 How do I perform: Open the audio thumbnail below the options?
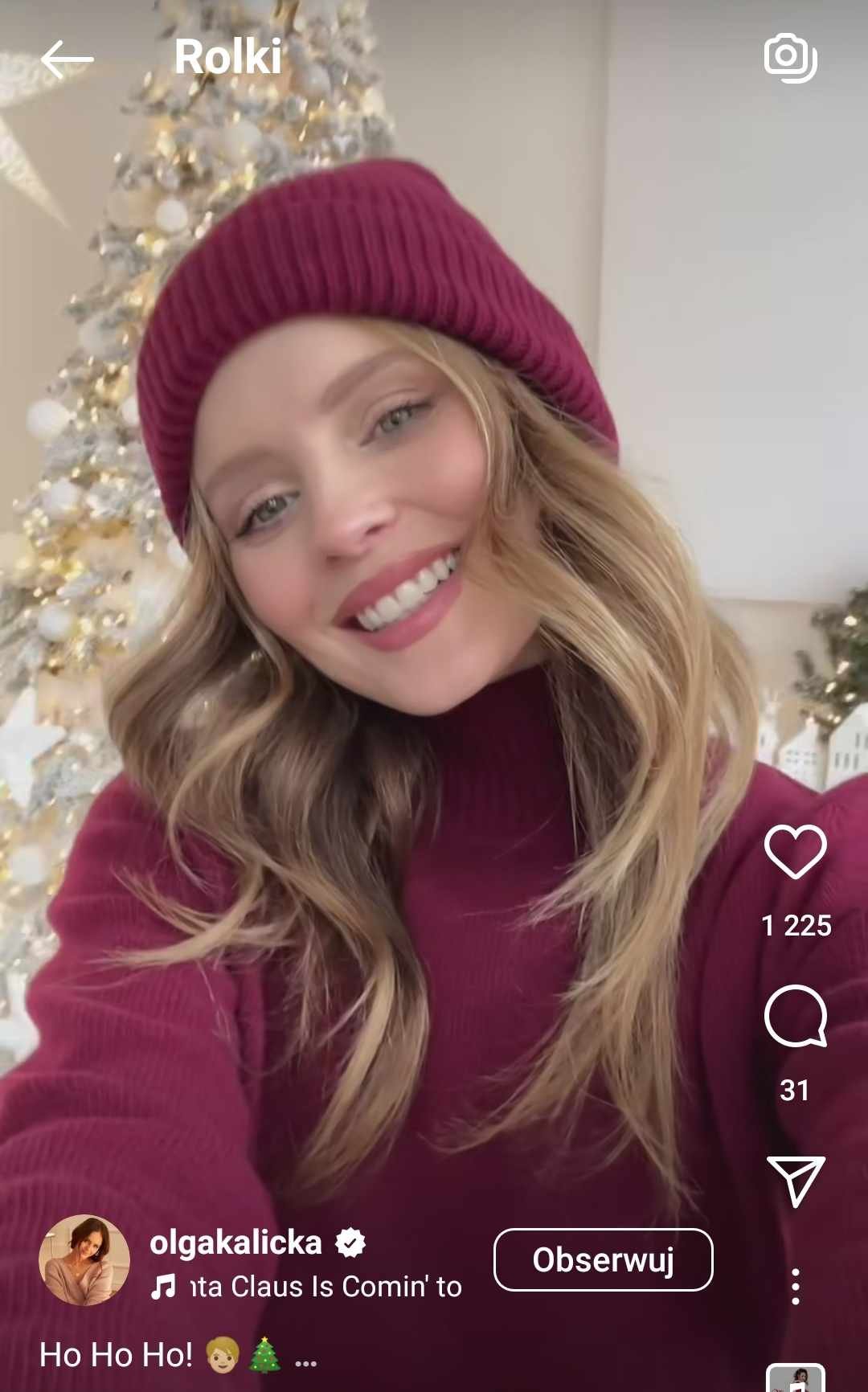coord(795,1378)
